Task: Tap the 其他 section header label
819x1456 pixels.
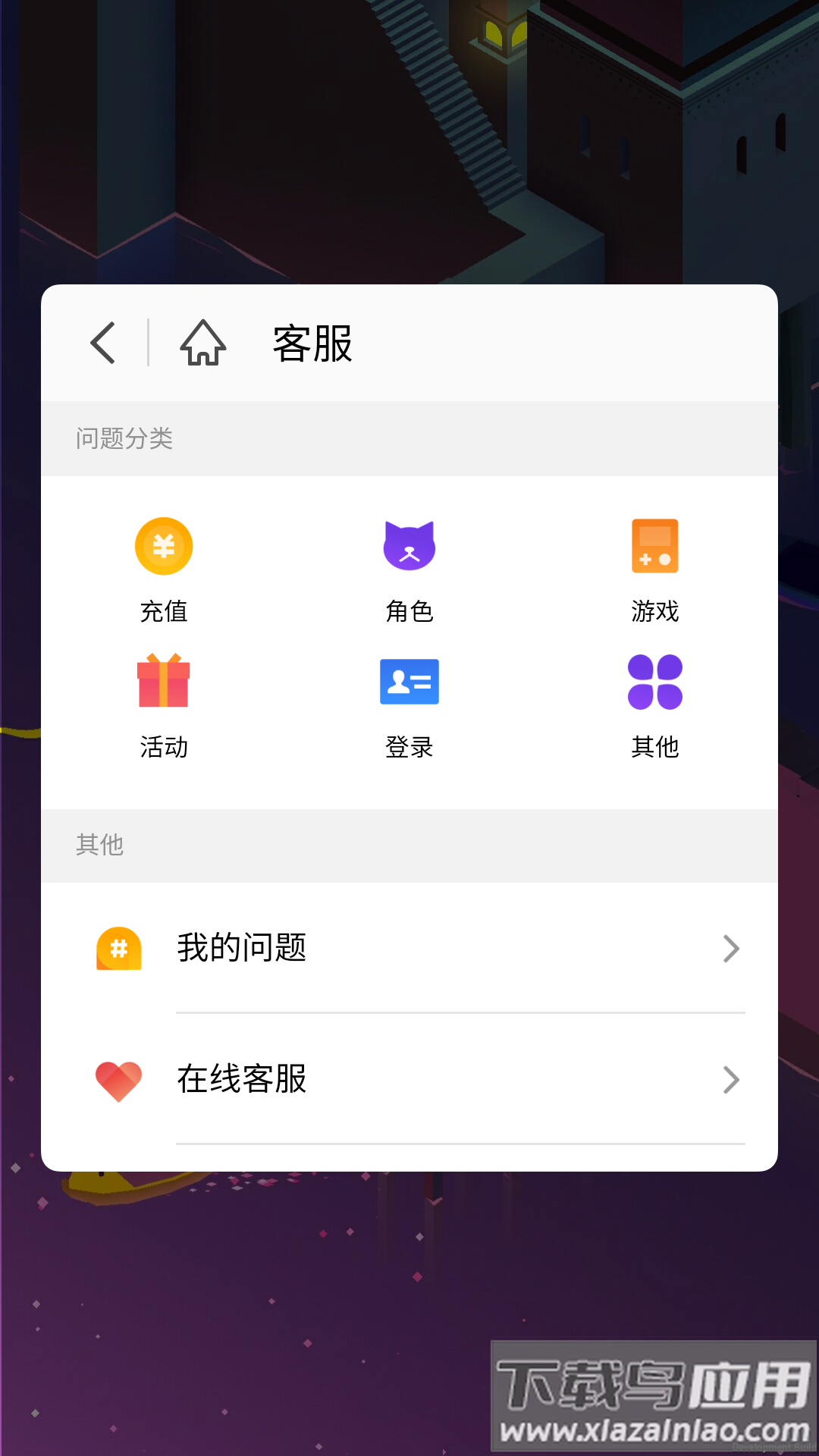Action: 99,846
